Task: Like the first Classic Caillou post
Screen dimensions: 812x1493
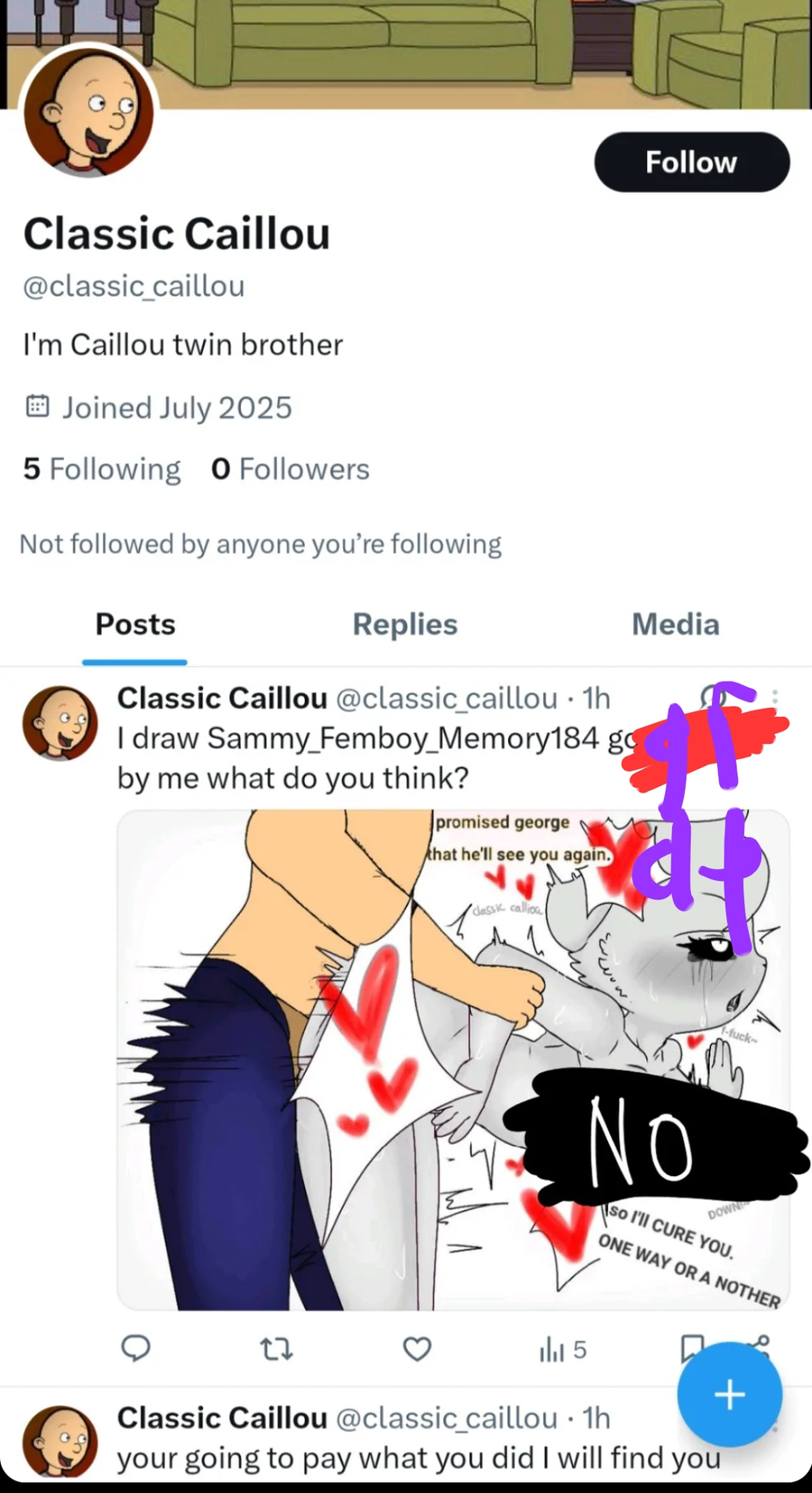Action: coord(417,1349)
